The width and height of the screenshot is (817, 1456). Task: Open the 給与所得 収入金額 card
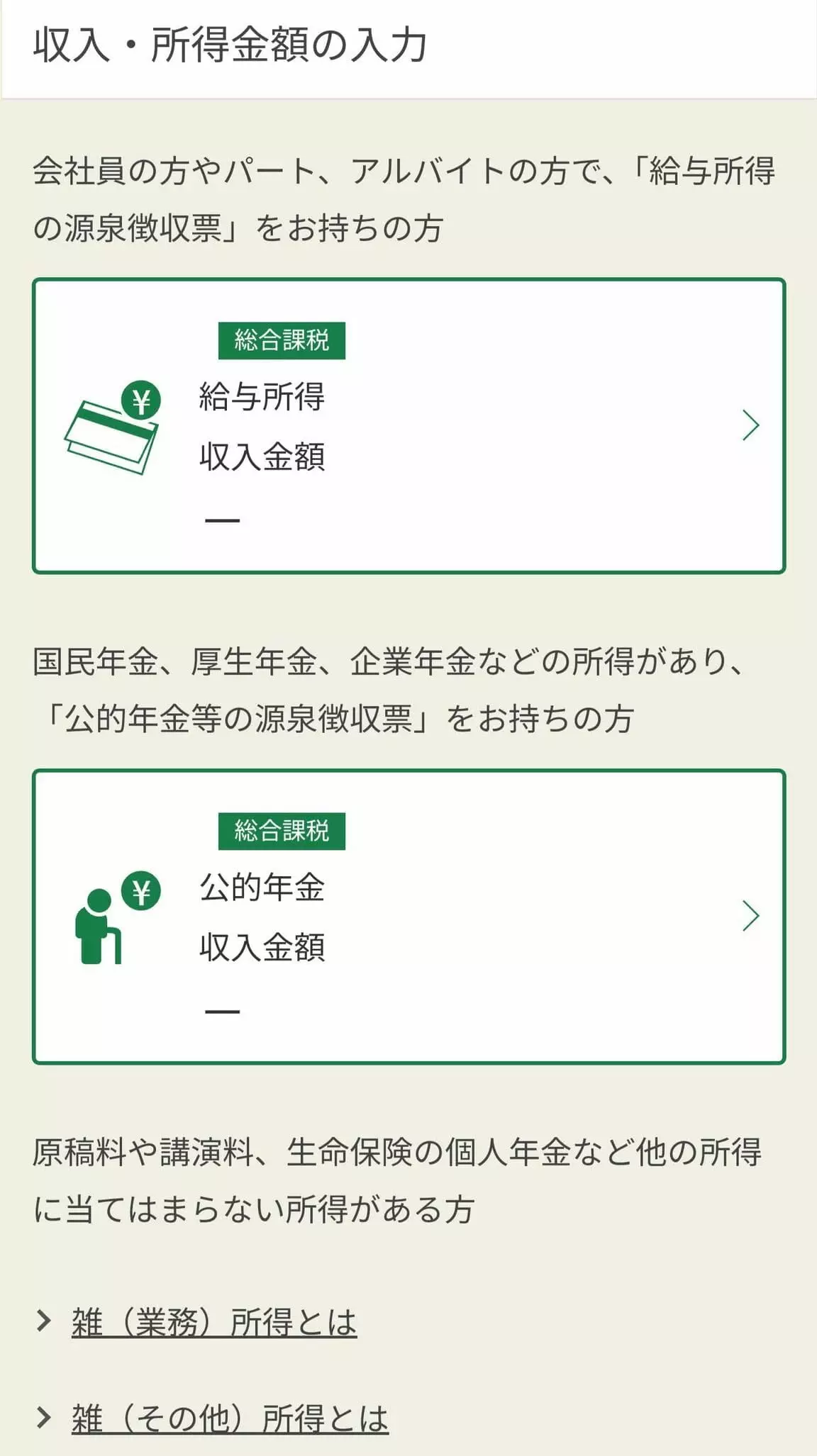pos(408,426)
